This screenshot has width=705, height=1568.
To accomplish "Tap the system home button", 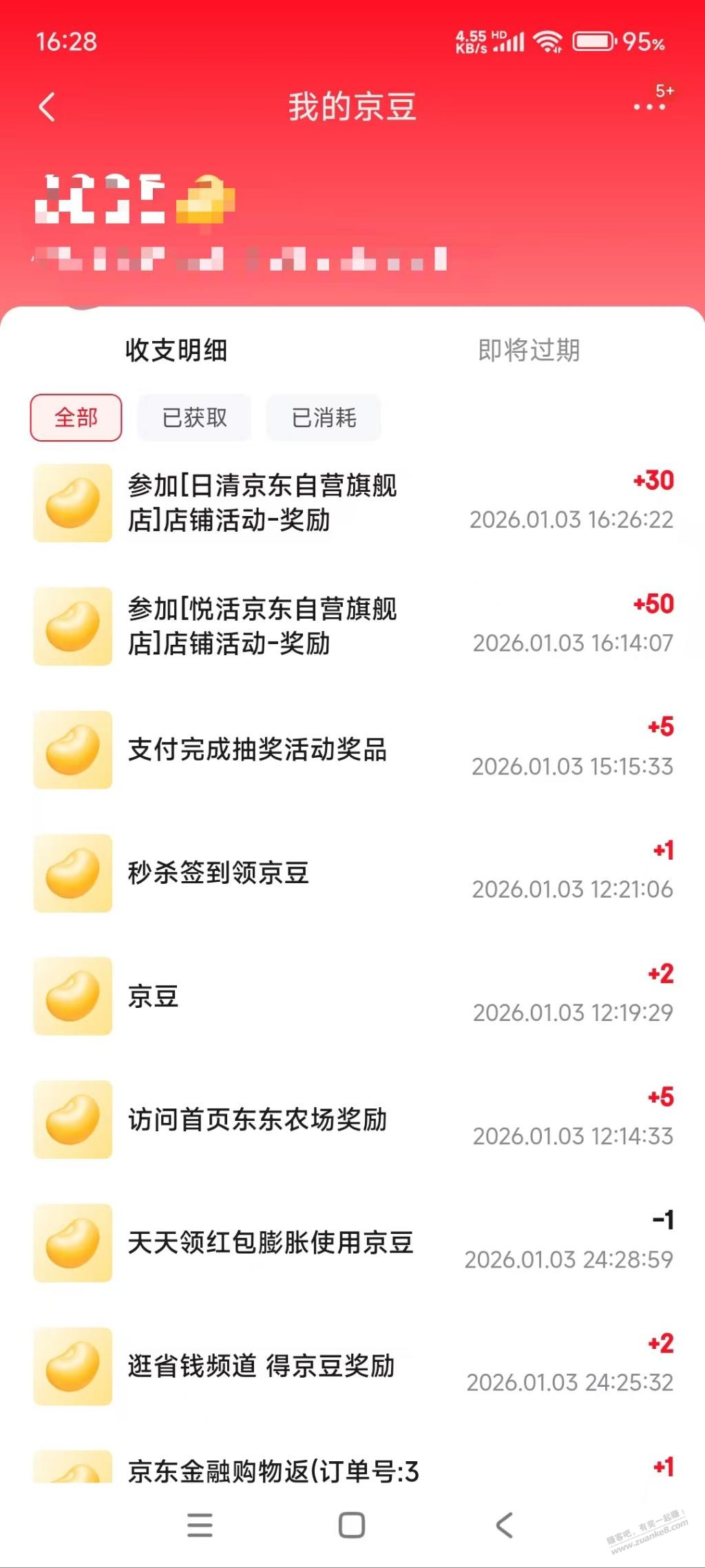I will tap(352, 1525).
